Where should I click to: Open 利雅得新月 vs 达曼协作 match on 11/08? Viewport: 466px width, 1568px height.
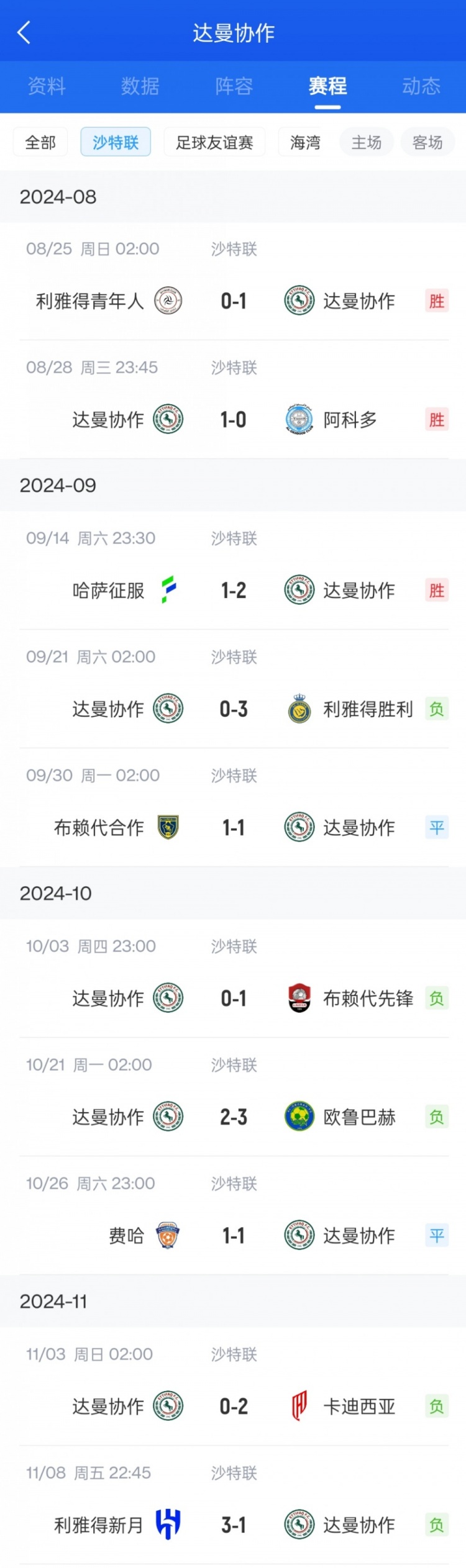pos(234,1525)
